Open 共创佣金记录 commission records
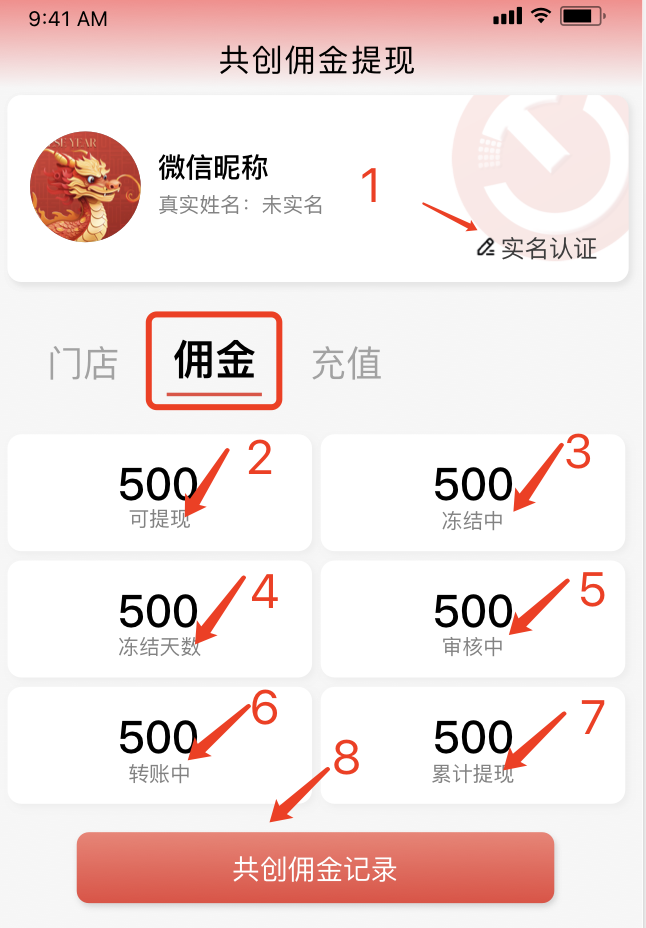Image resolution: width=646 pixels, height=928 pixels. [x=315, y=868]
